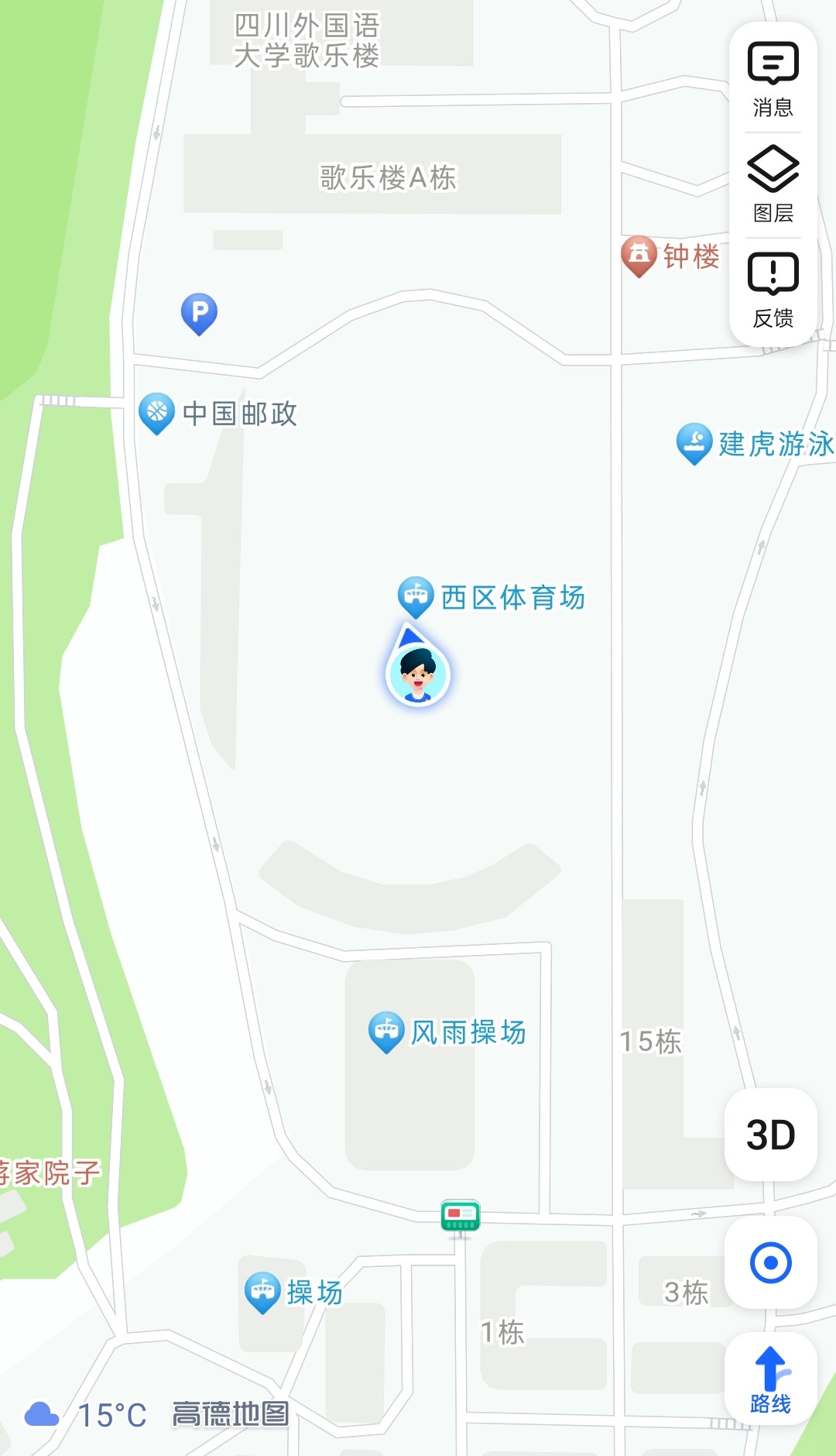Recenter map on my current location
This screenshot has height=1456, width=836.
[x=770, y=1263]
